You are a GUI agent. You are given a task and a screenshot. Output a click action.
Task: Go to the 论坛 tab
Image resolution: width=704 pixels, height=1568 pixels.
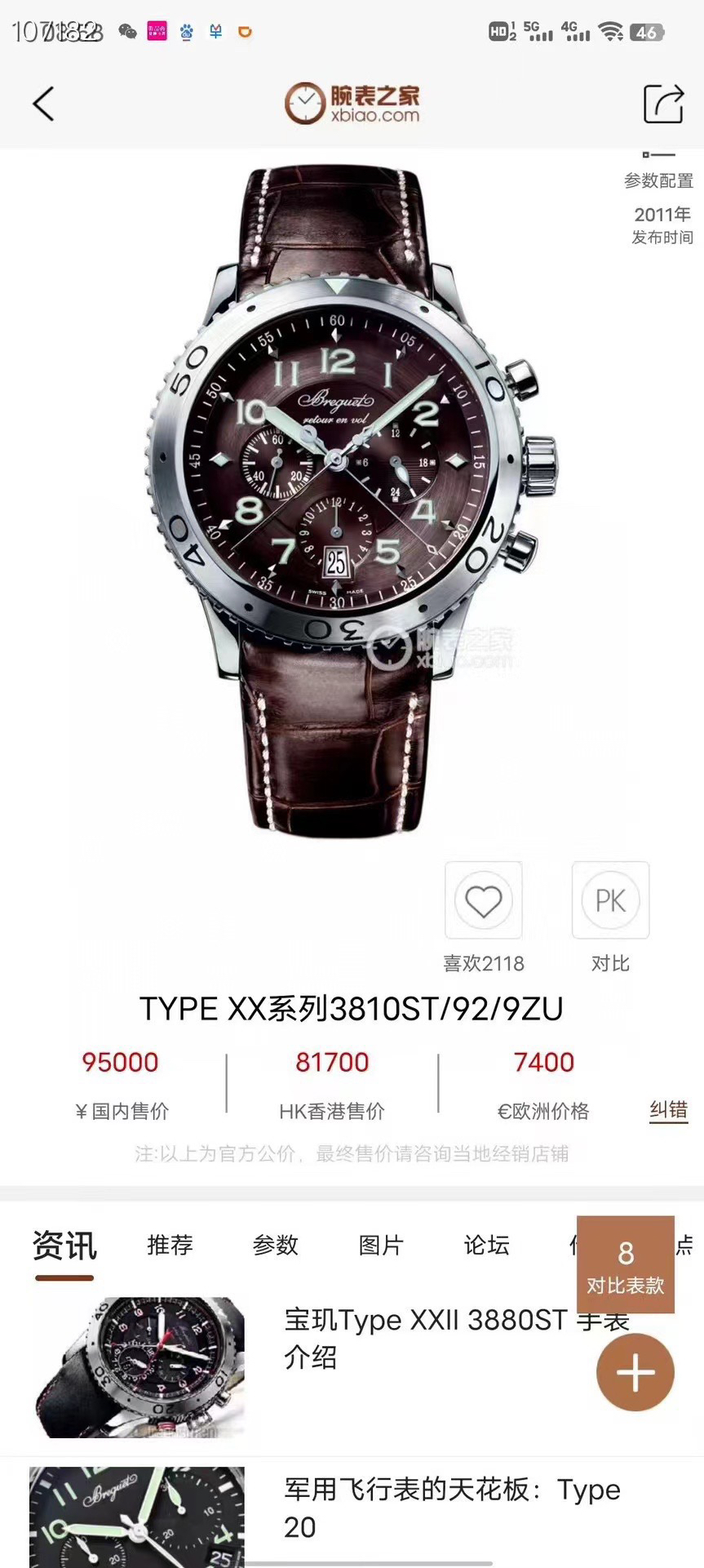[487, 1245]
